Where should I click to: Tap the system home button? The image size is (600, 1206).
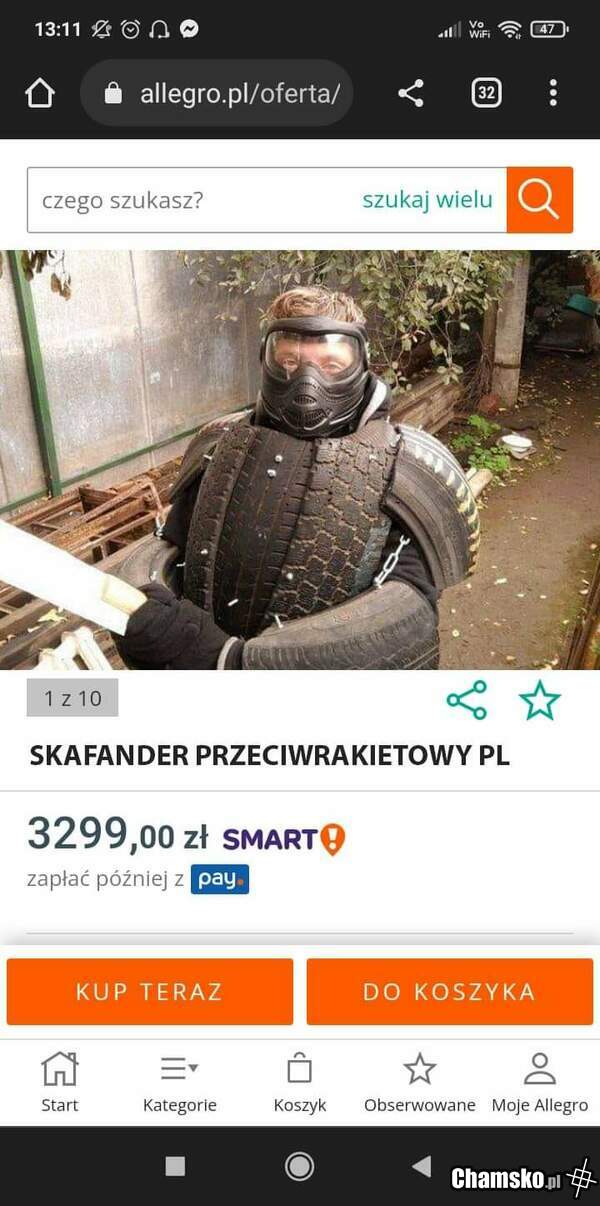click(299, 1166)
